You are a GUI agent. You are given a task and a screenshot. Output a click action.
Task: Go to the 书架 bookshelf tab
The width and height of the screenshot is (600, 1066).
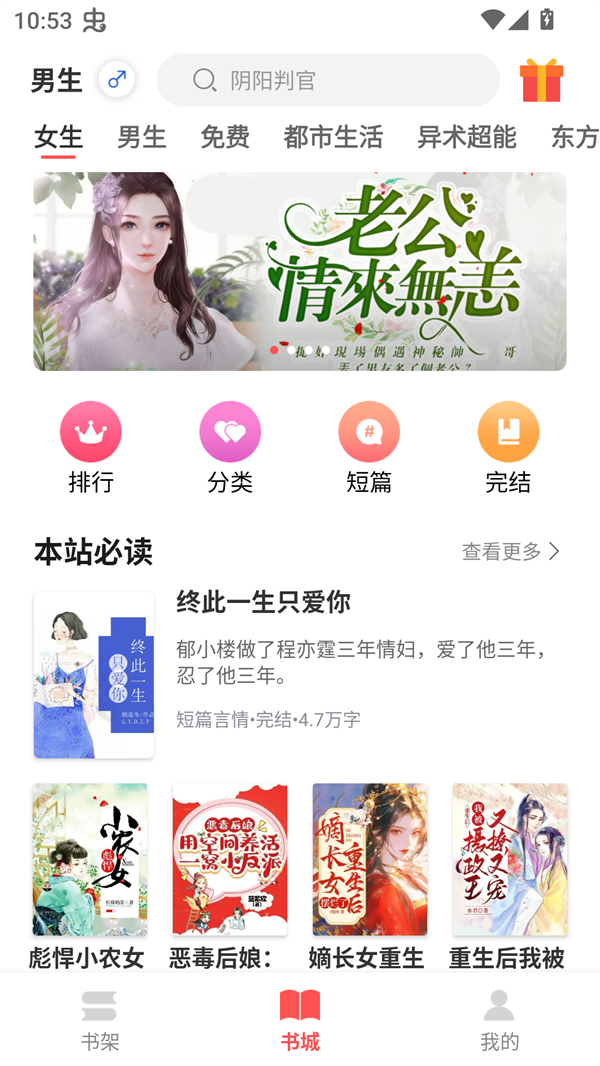coord(99,1020)
